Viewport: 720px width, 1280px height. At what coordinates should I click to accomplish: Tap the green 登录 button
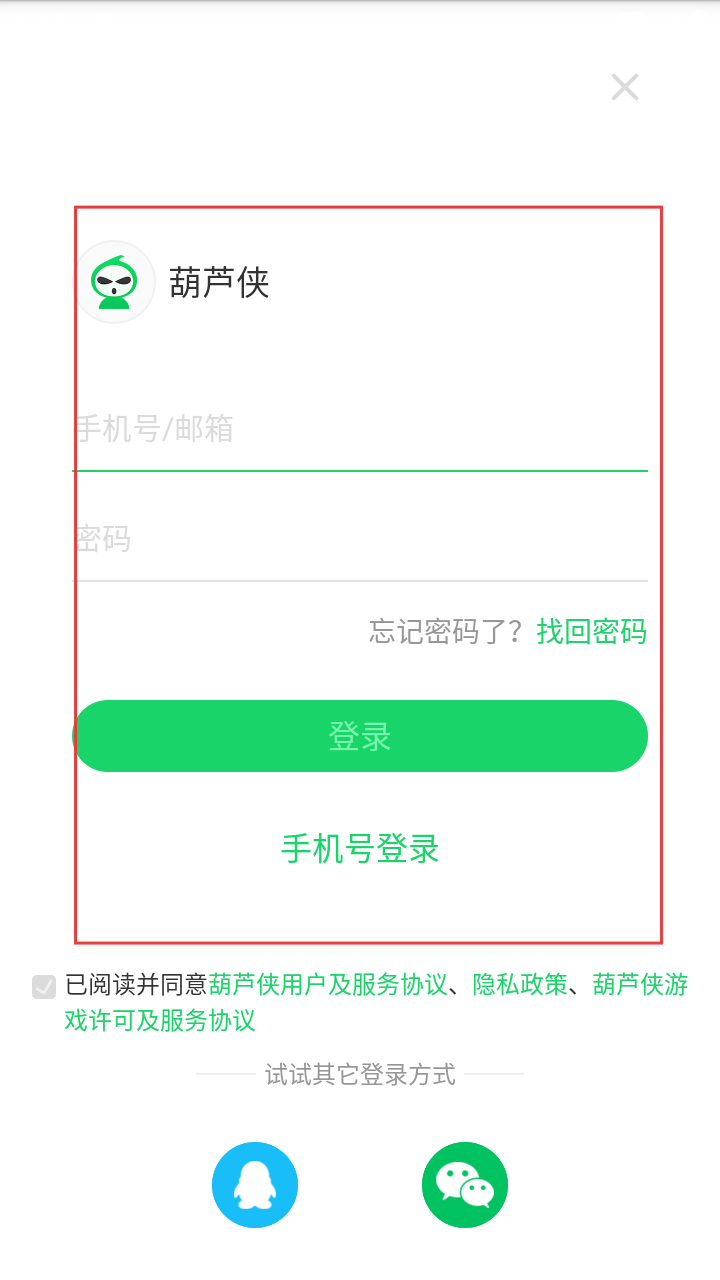(360, 736)
